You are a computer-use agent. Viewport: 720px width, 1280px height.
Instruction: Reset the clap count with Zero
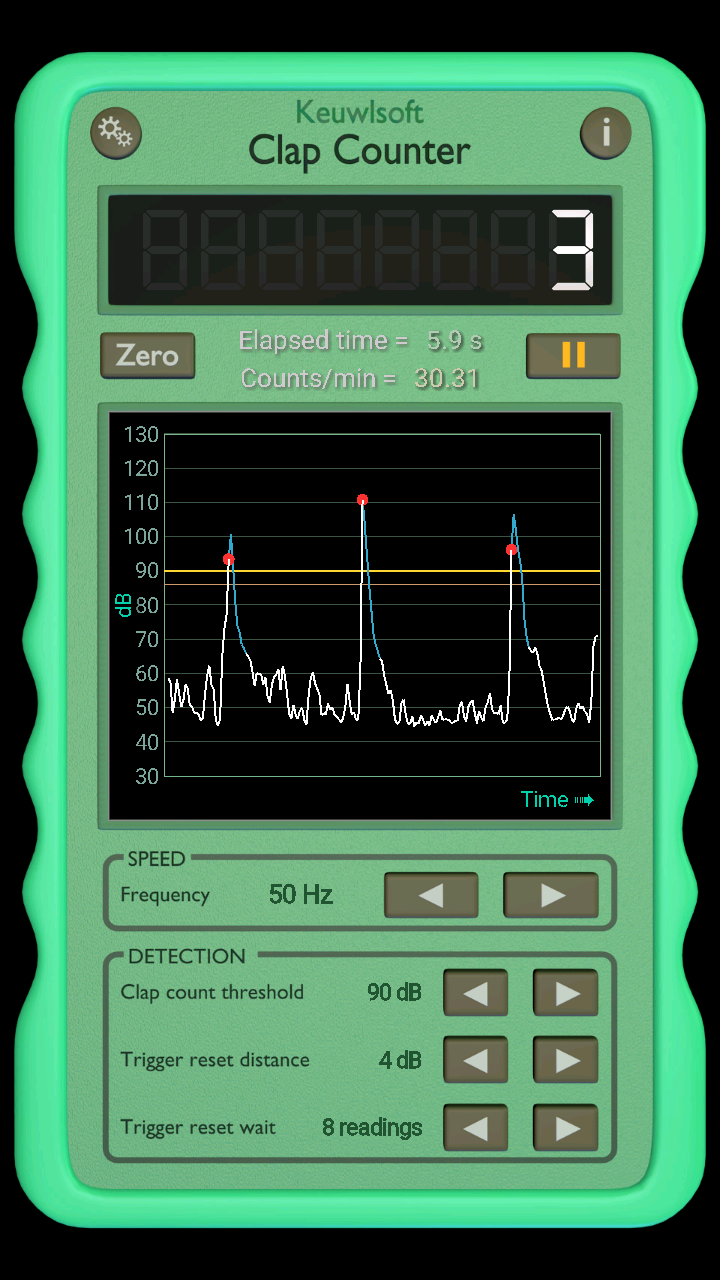coord(148,356)
